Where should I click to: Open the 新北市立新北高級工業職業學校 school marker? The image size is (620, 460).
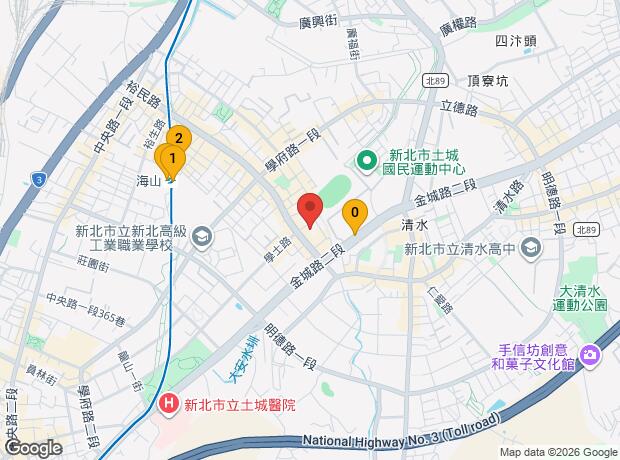(202, 238)
